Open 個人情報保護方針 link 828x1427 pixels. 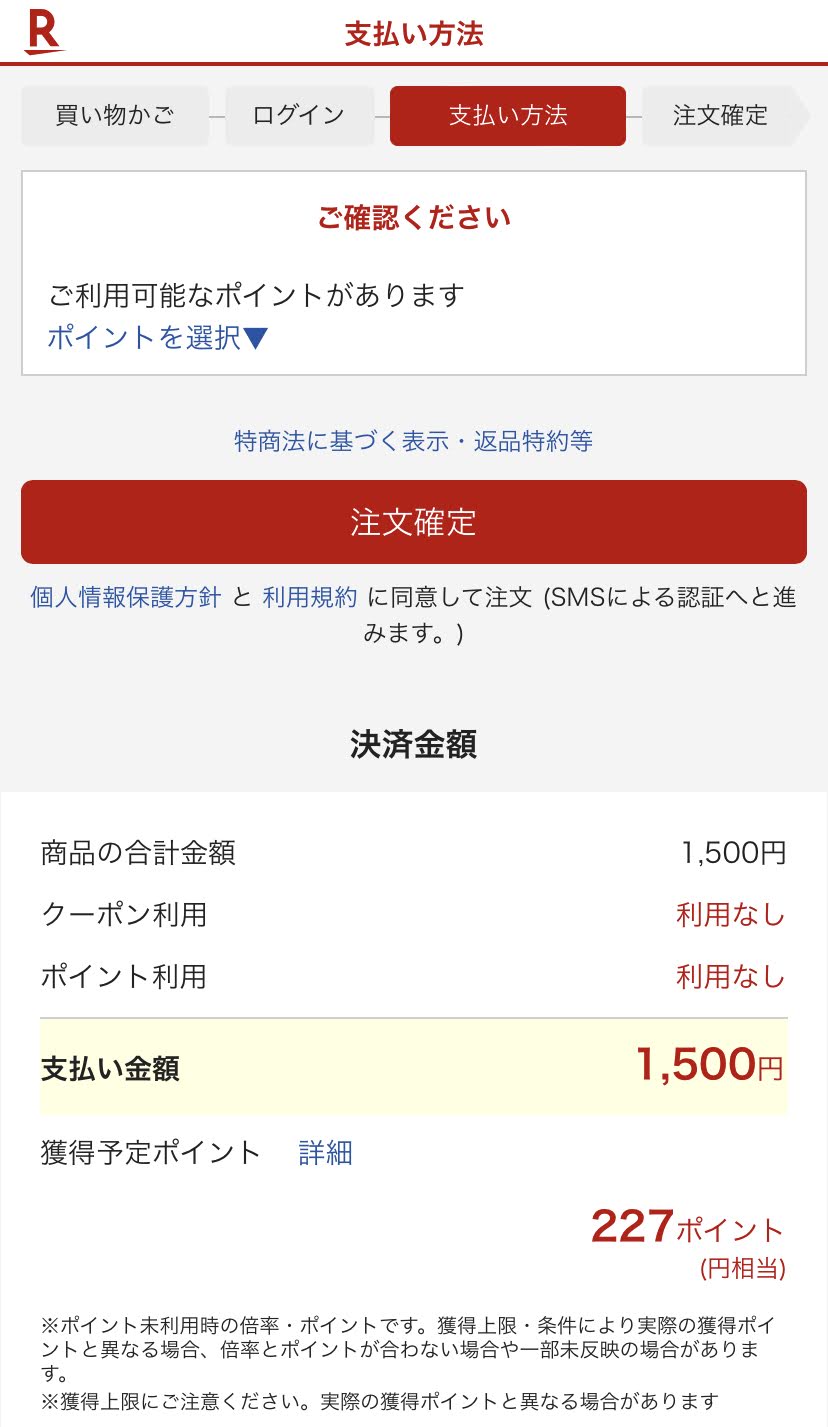(126, 598)
